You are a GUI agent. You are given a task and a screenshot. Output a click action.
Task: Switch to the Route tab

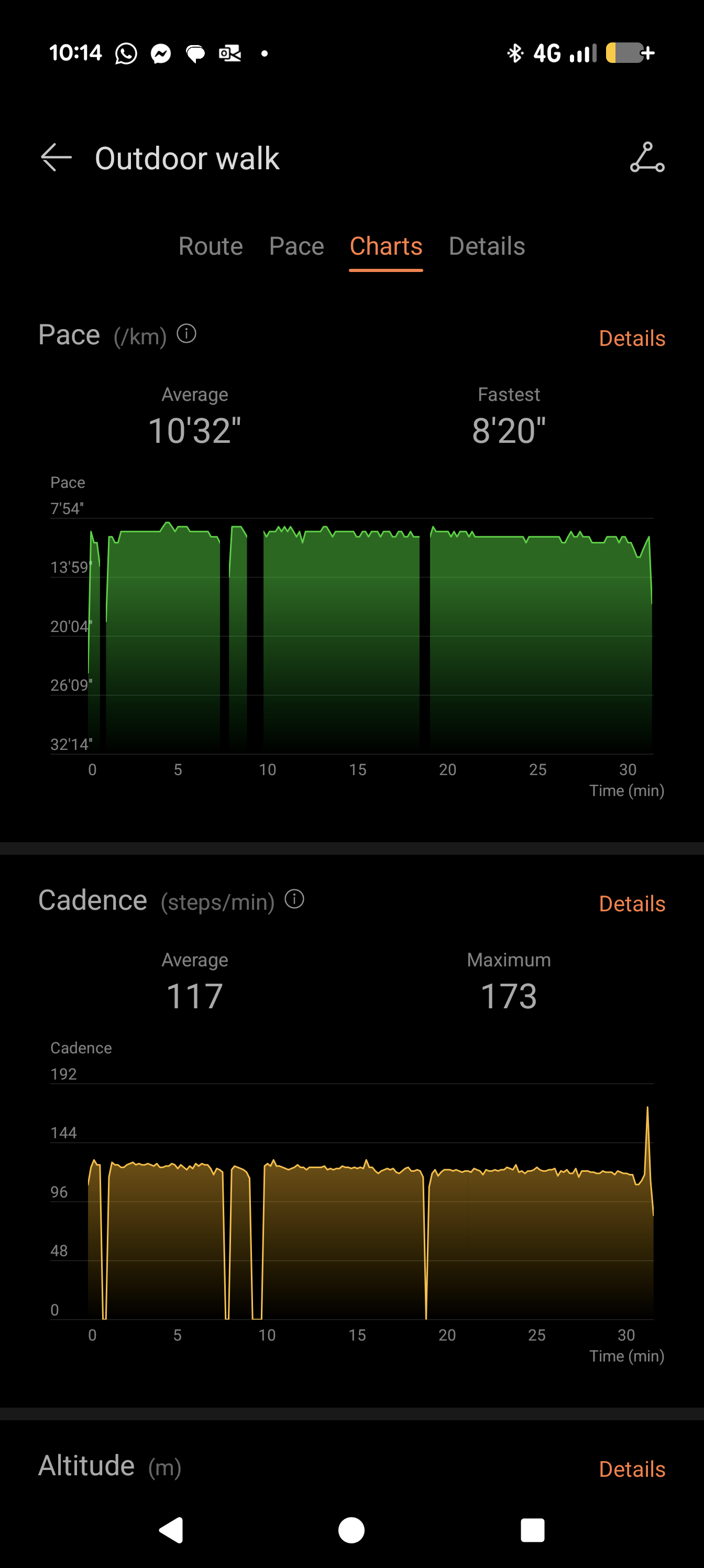pos(210,246)
